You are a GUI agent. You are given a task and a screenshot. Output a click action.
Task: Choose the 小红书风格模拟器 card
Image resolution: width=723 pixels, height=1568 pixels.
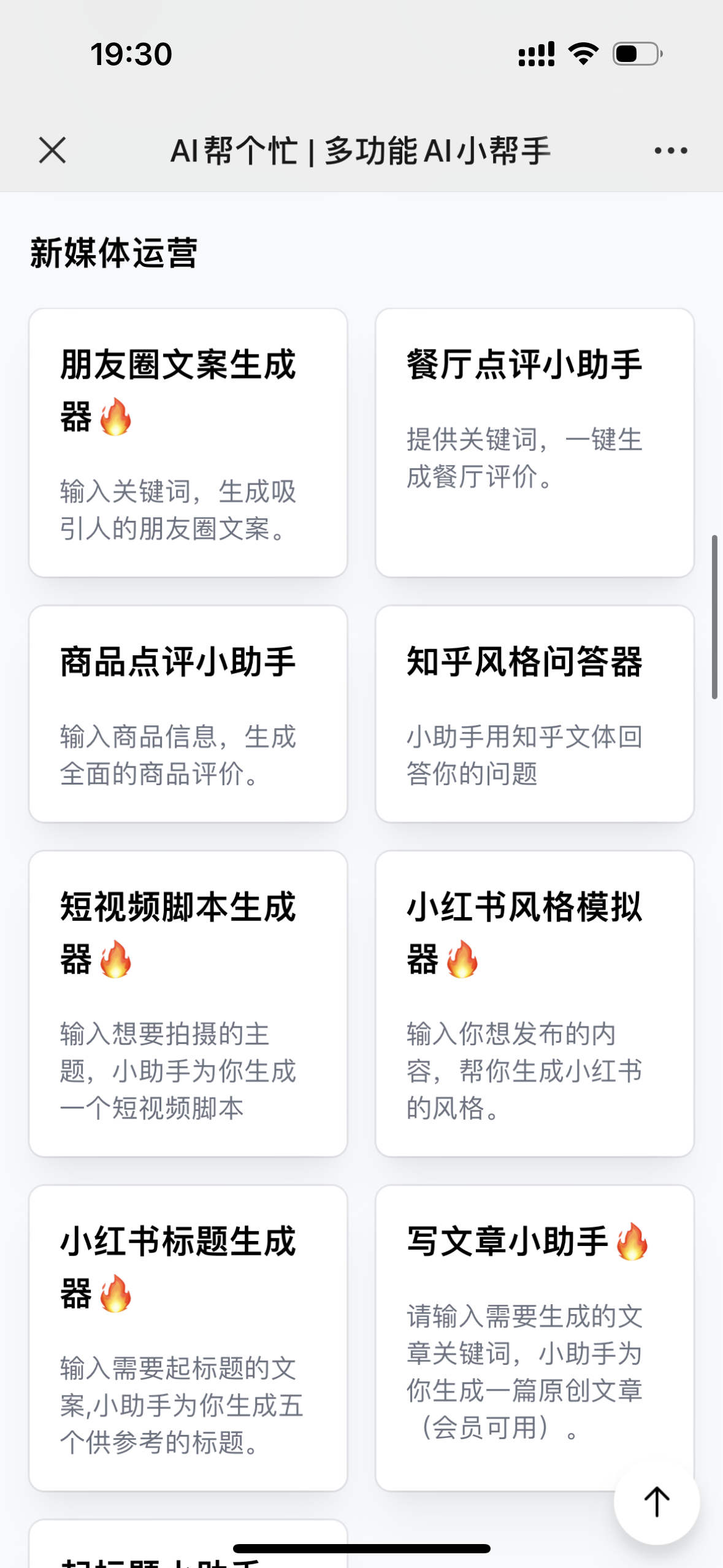click(535, 1004)
